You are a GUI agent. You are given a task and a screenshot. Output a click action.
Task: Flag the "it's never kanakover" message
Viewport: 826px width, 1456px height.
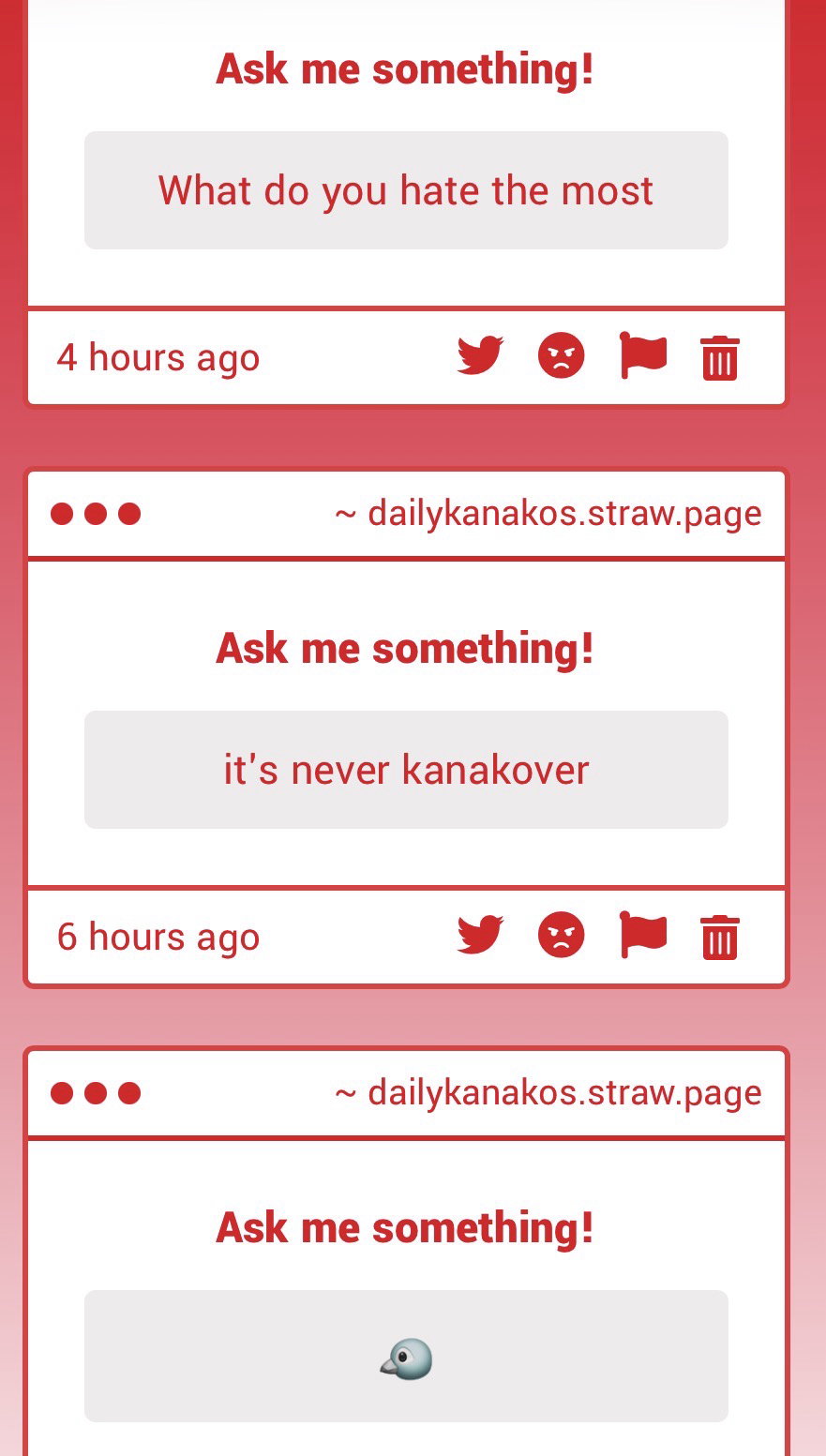[x=642, y=936]
